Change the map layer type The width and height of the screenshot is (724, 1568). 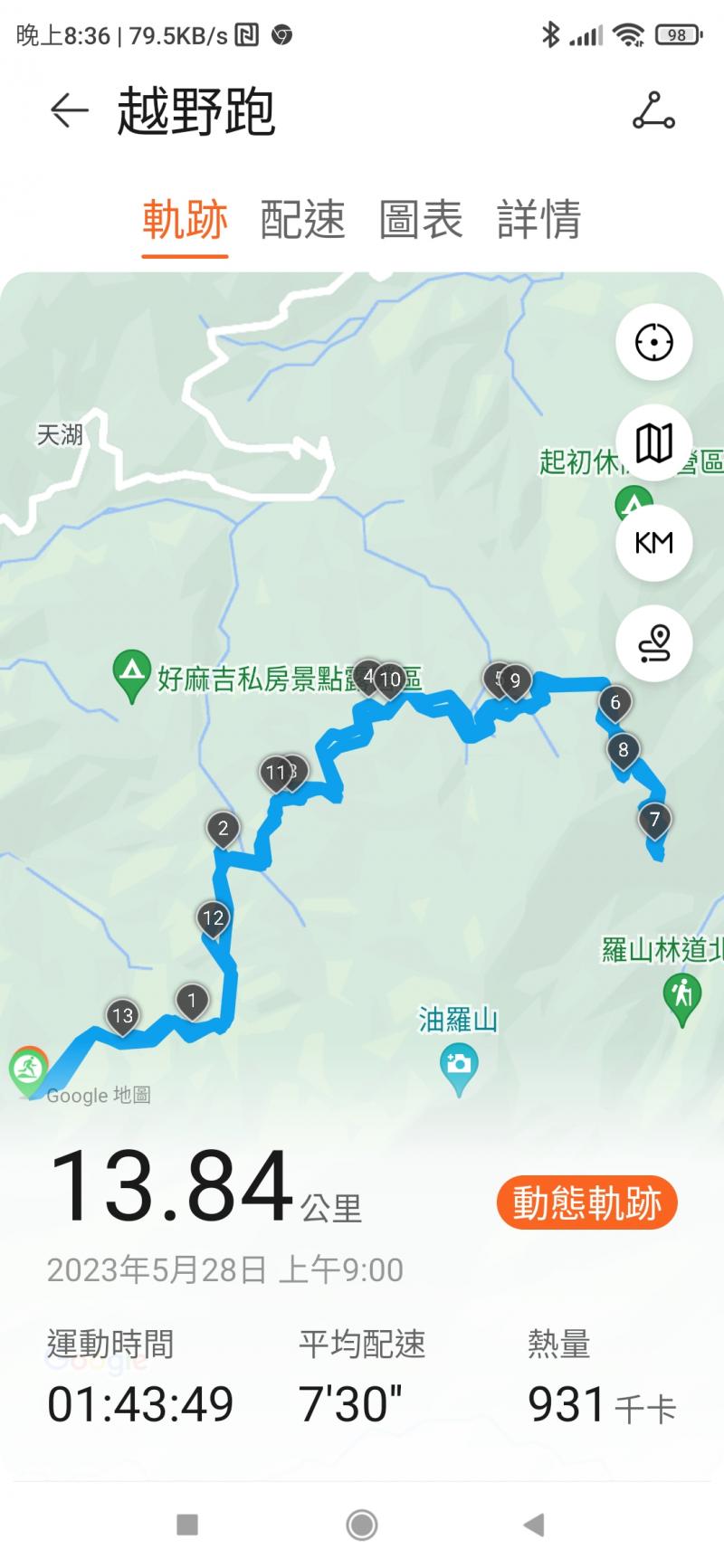point(653,443)
